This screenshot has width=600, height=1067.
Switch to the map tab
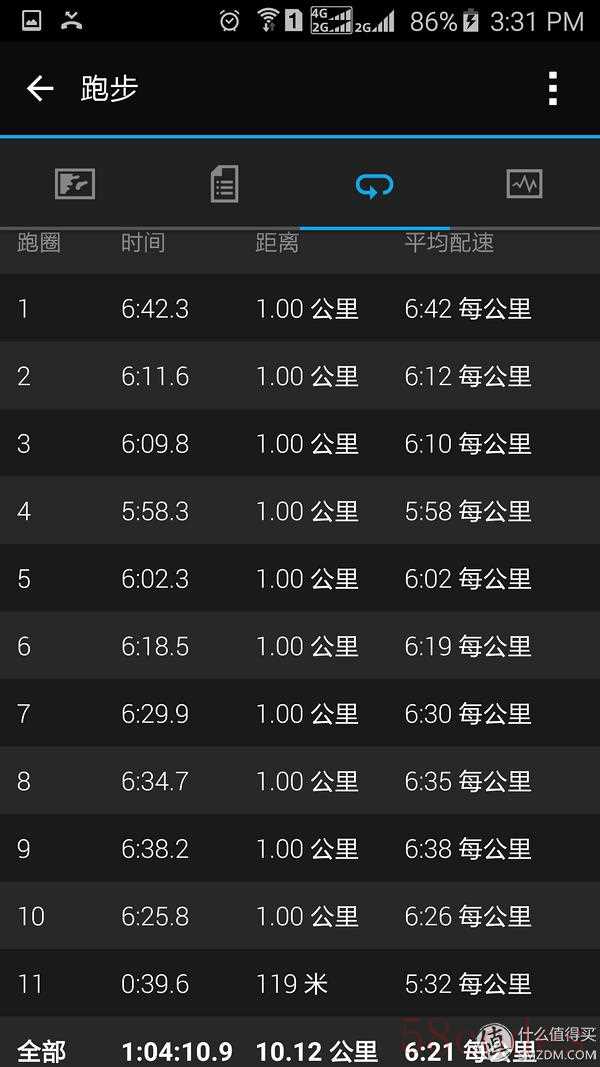click(75, 184)
